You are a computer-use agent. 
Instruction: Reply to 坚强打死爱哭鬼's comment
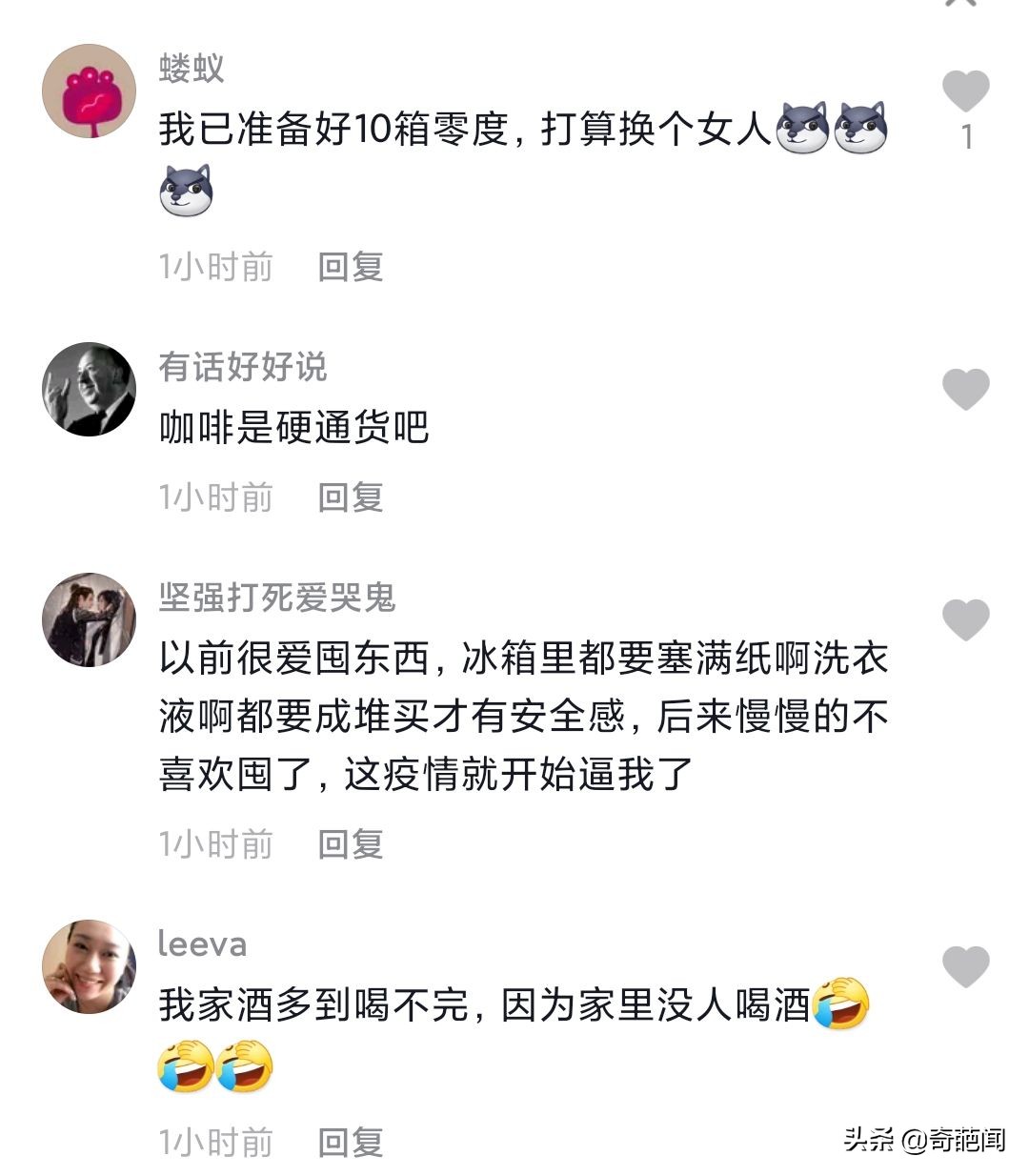351,843
